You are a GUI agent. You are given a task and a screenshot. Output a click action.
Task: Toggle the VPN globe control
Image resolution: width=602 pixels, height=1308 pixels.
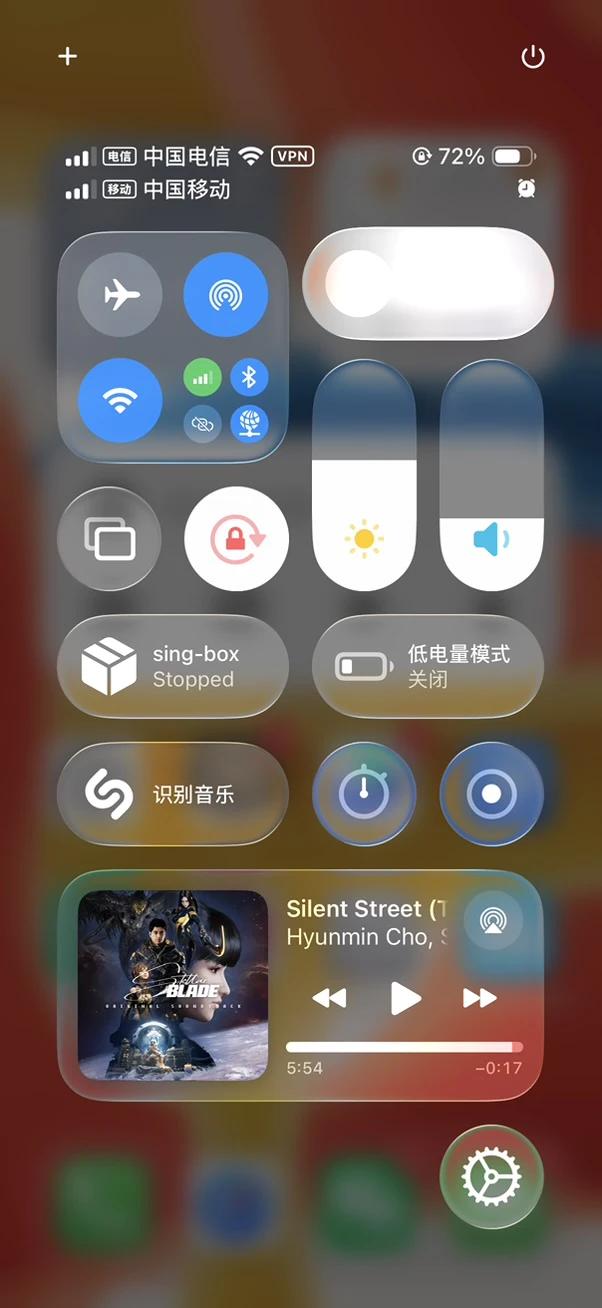pyautogui.click(x=250, y=425)
